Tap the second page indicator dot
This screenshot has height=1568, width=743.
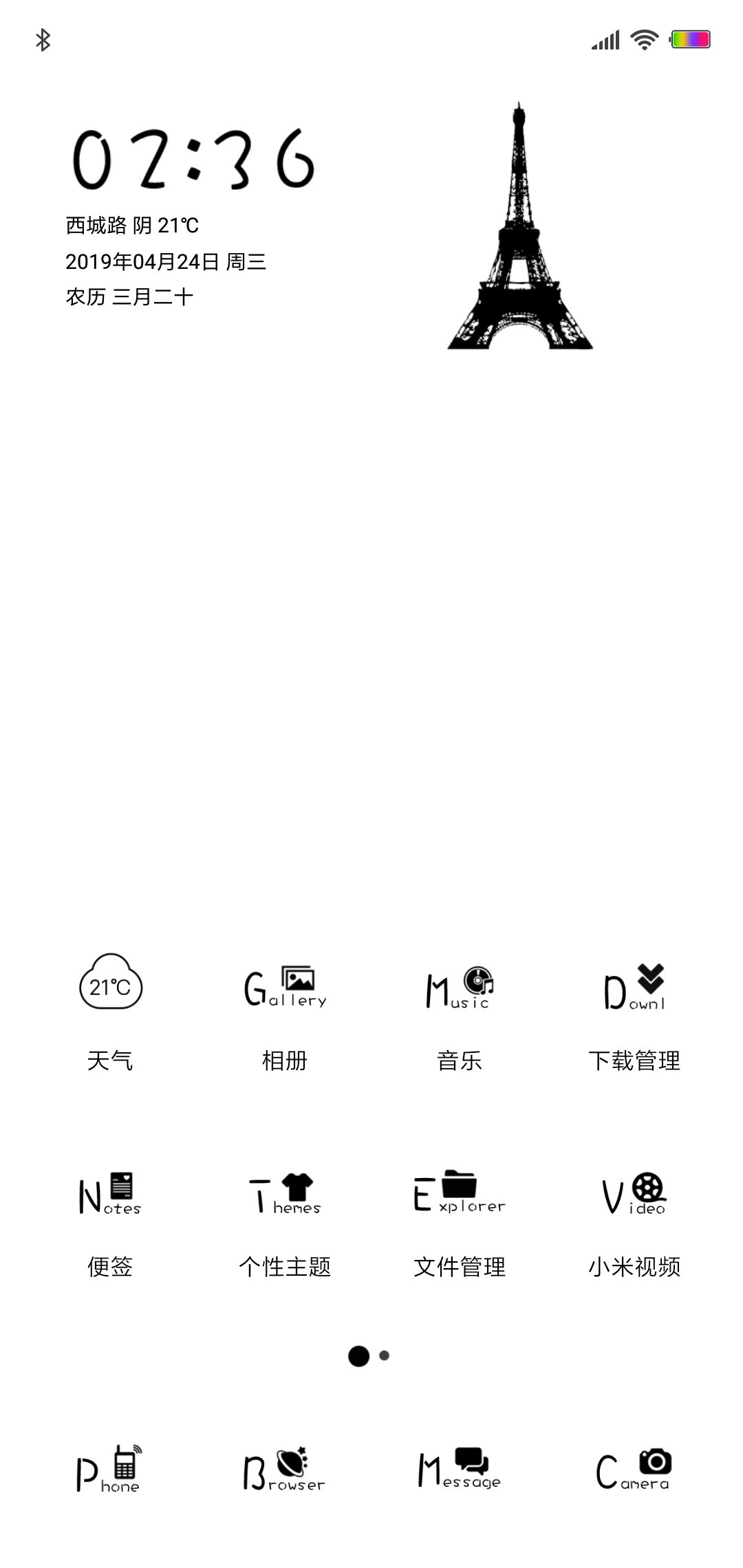coord(385,1355)
